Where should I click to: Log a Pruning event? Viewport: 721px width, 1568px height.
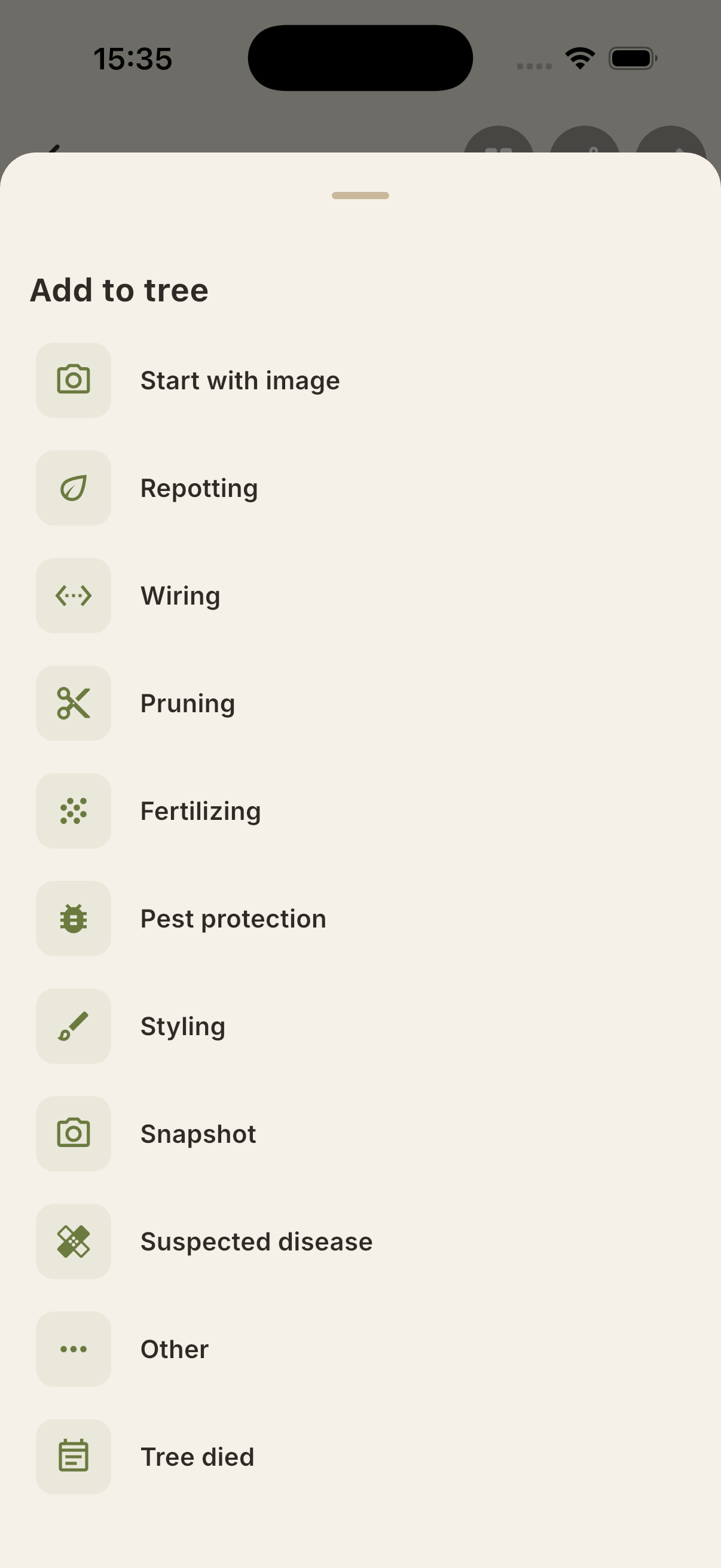(187, 704)
